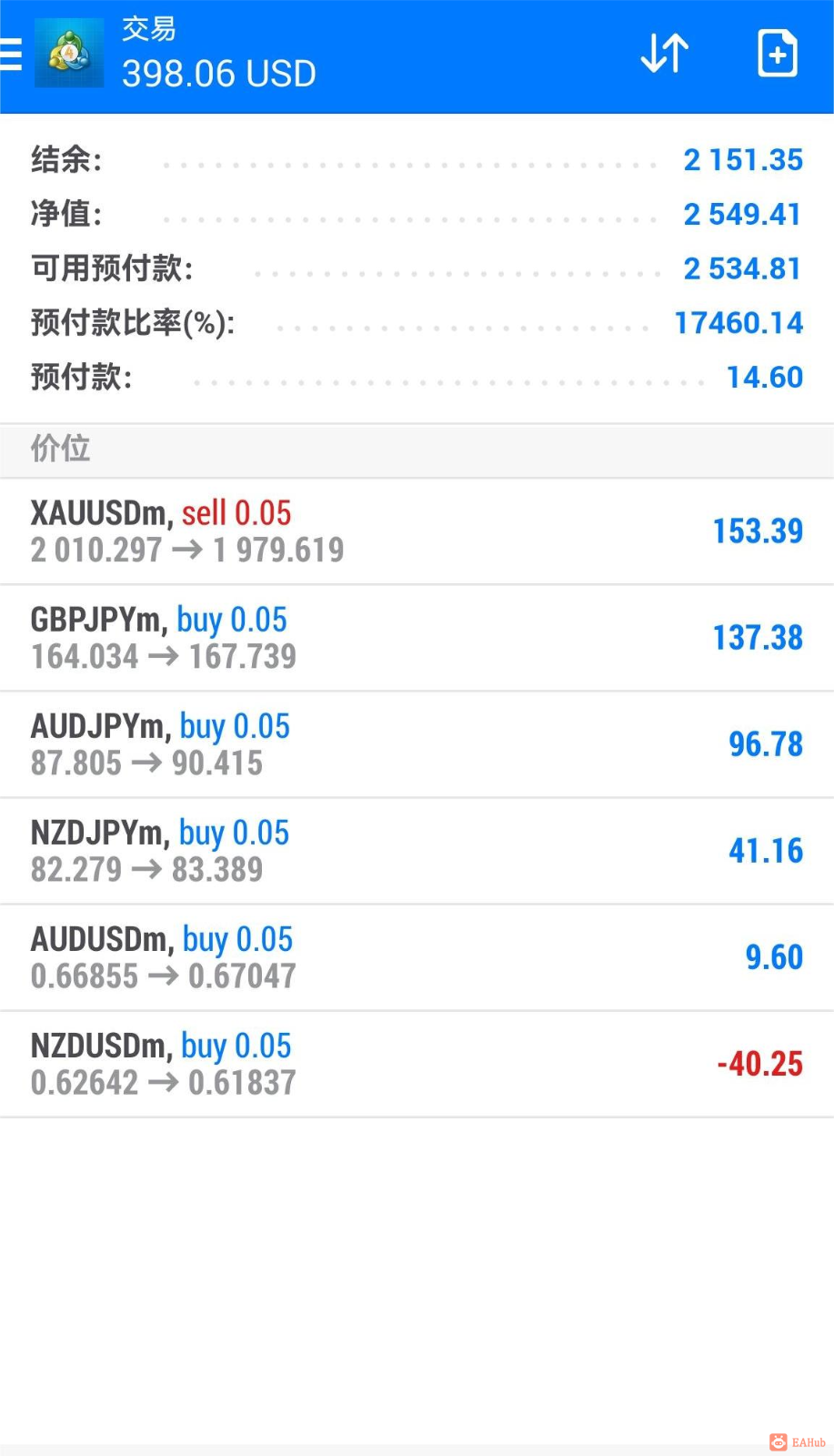834x1456 pixels.
Task: Open the hamburger drawer menu
Action: [11, 55]
